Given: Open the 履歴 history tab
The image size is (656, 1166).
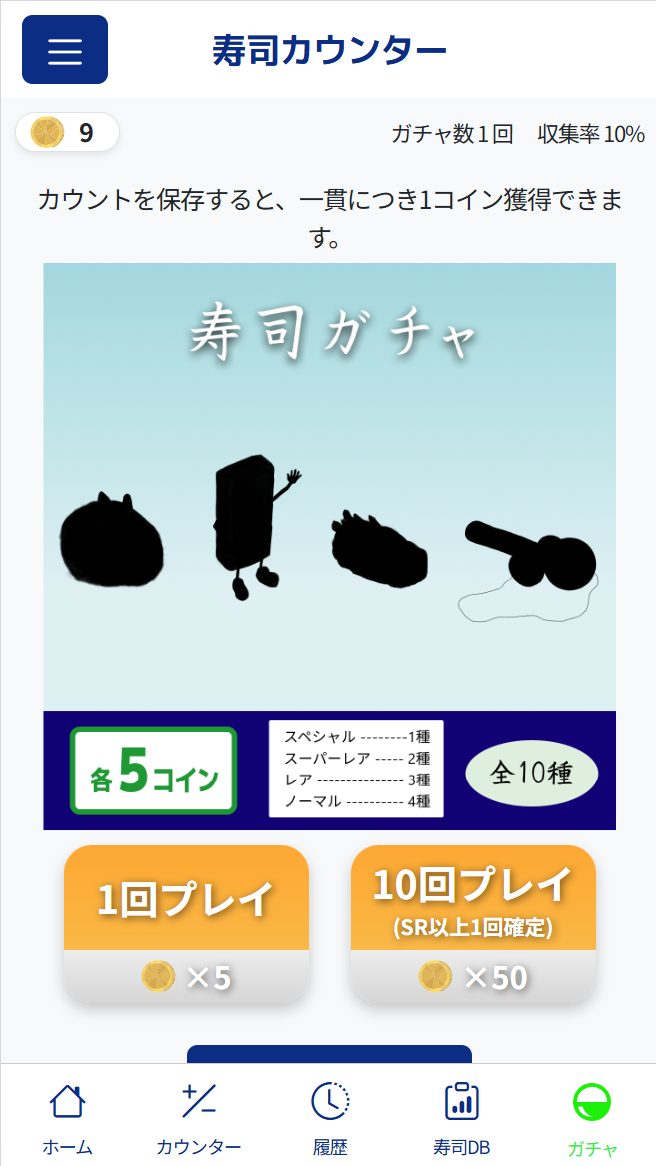Looking at the screenshot, I should click(329, 1118).
